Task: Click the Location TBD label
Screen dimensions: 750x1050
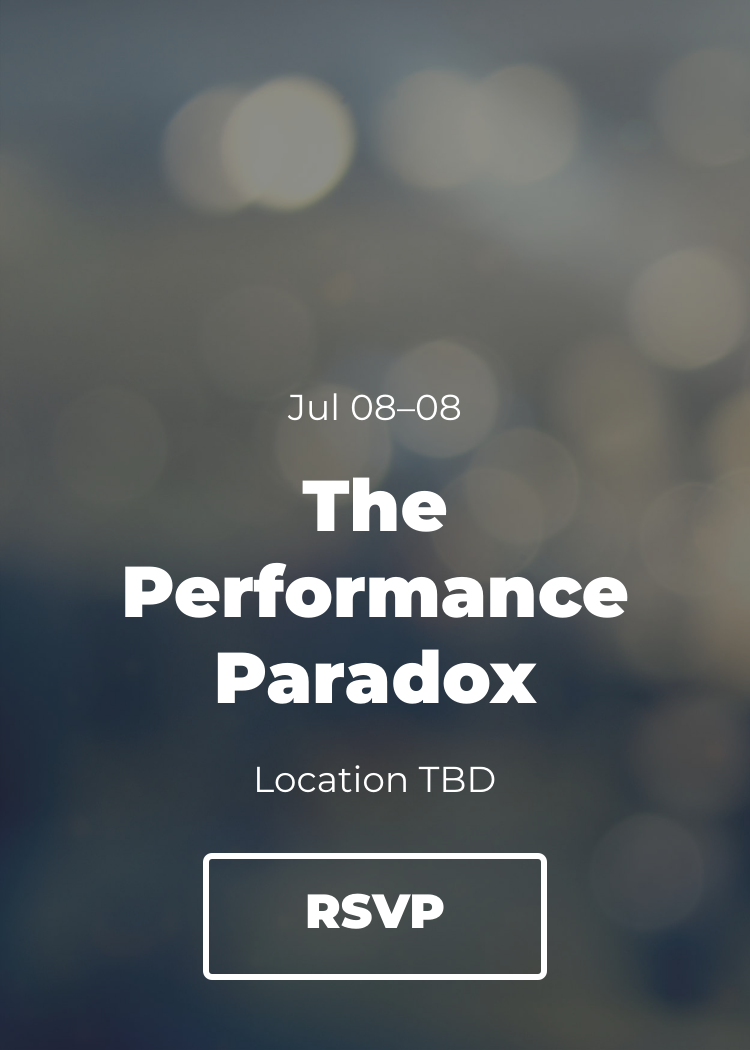Action: 374,780
